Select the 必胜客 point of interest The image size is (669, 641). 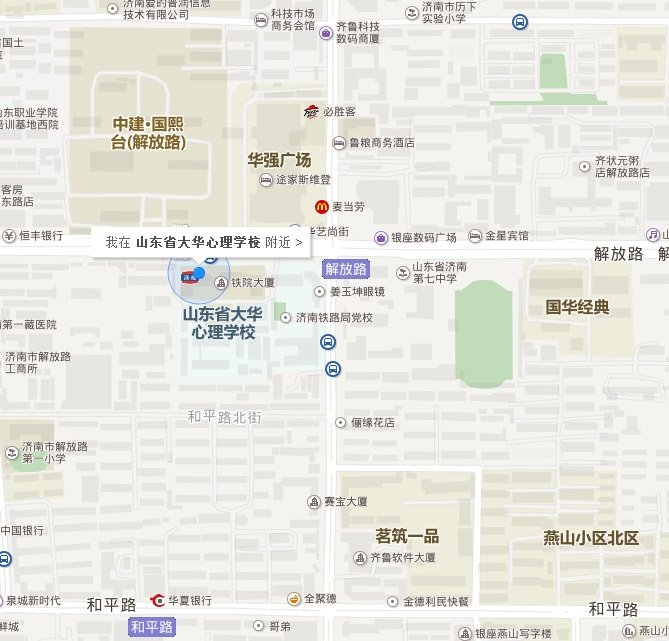[310, 112]
